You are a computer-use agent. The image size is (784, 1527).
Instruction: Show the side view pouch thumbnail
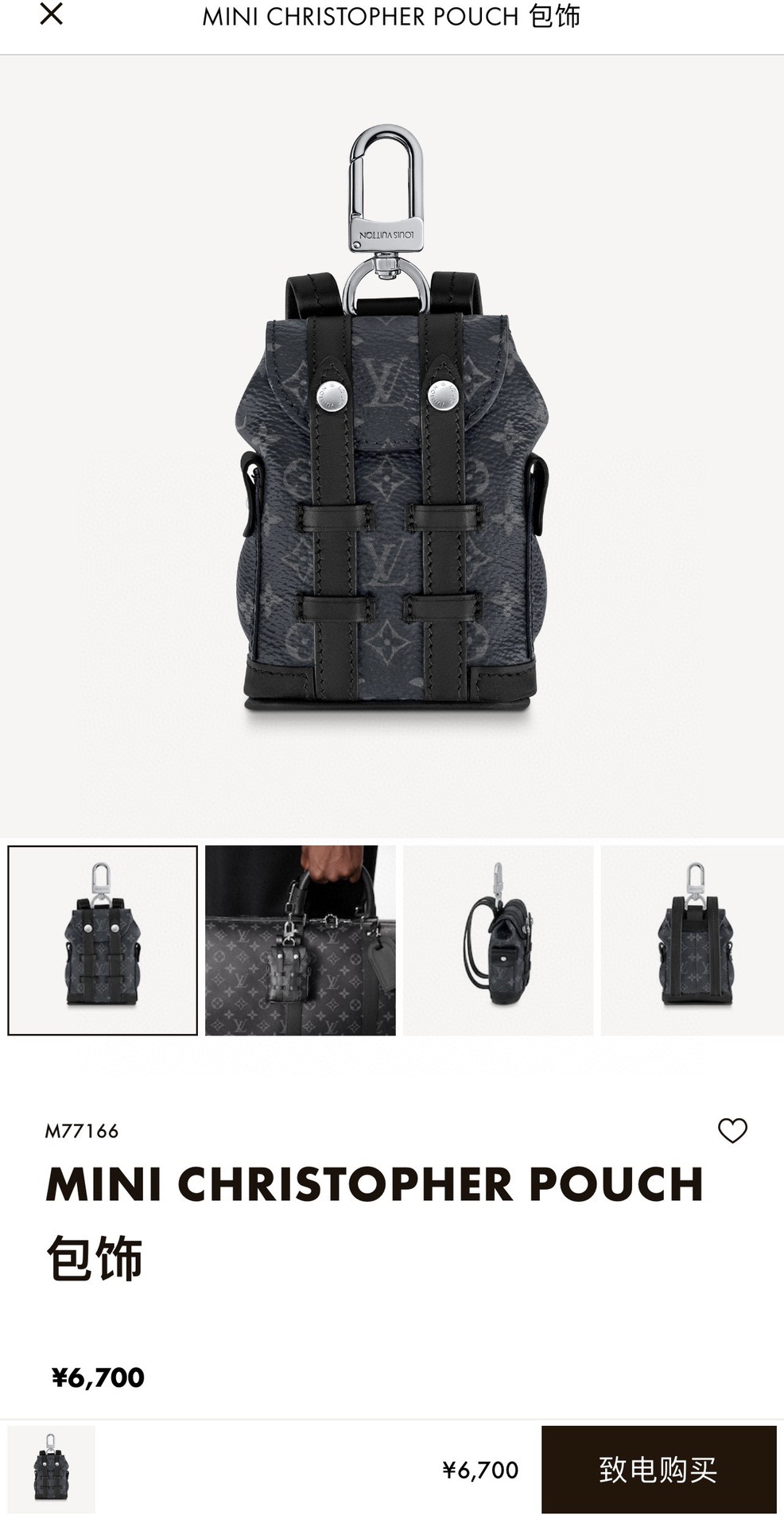[498, 940]
